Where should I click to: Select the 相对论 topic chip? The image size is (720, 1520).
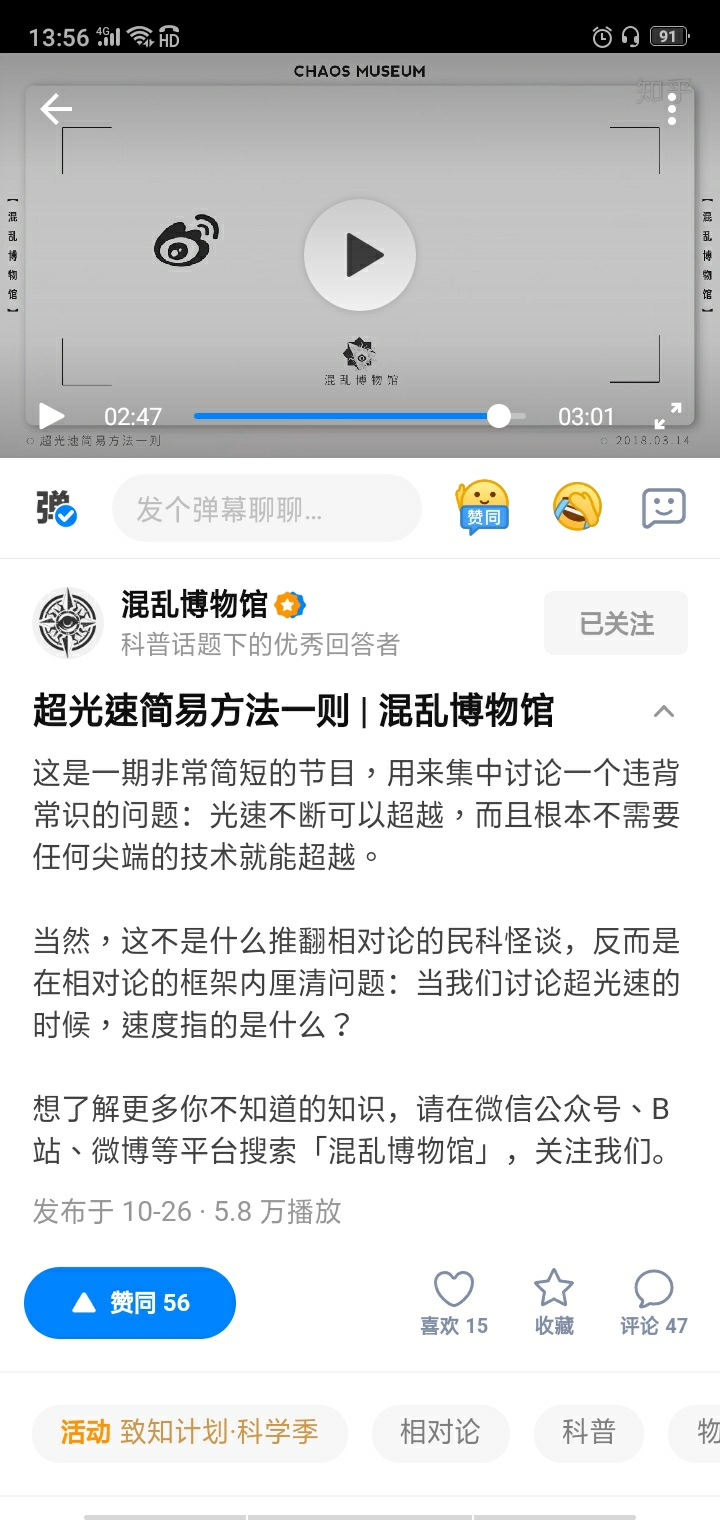point(440,1433)
